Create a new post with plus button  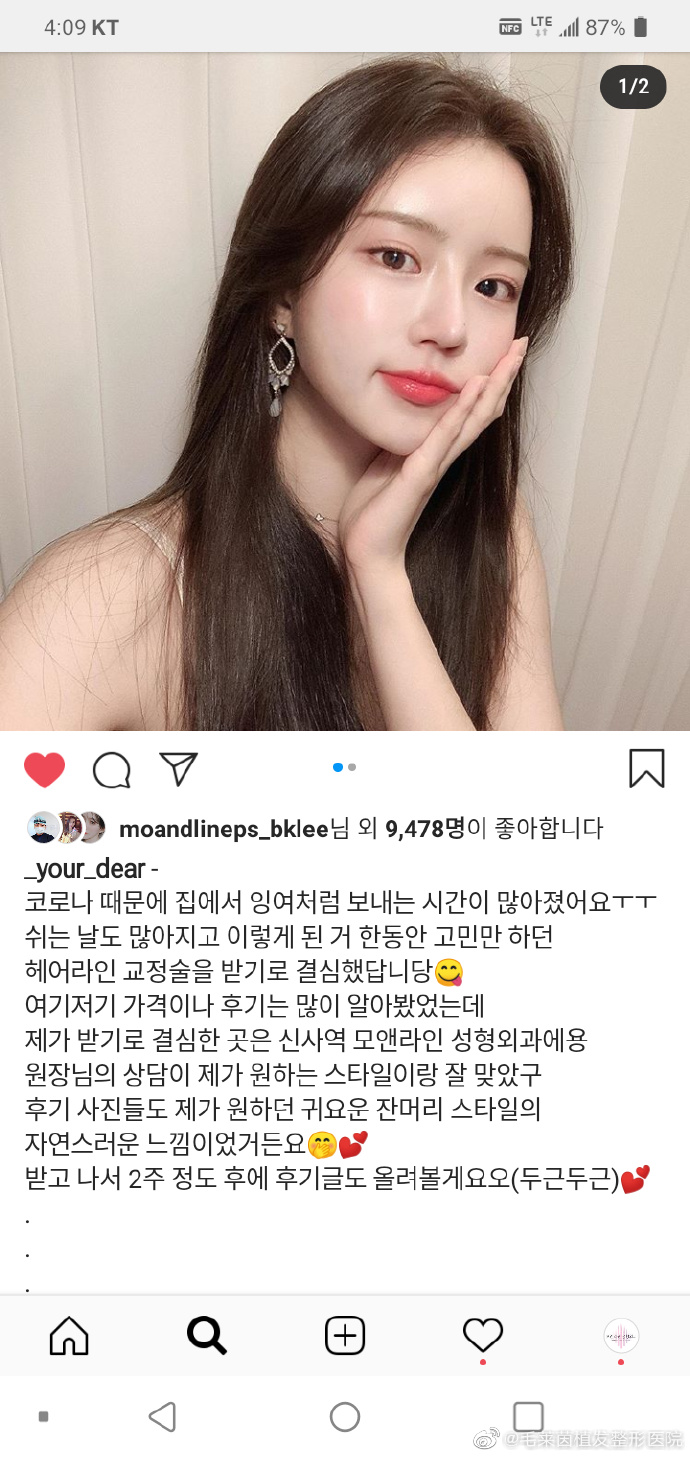(x=345, y=1335)
